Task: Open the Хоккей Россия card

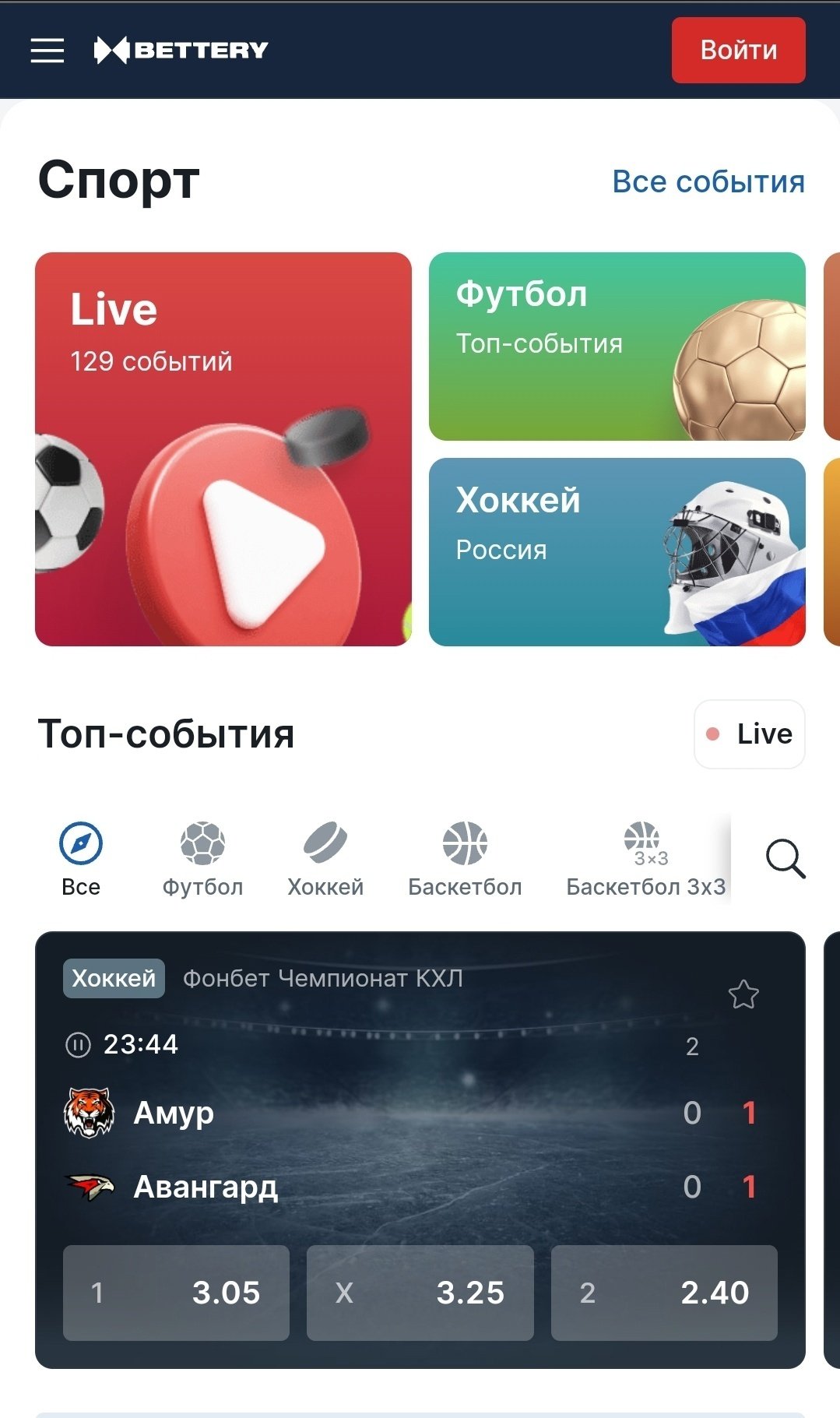Action: pos(617,551)
